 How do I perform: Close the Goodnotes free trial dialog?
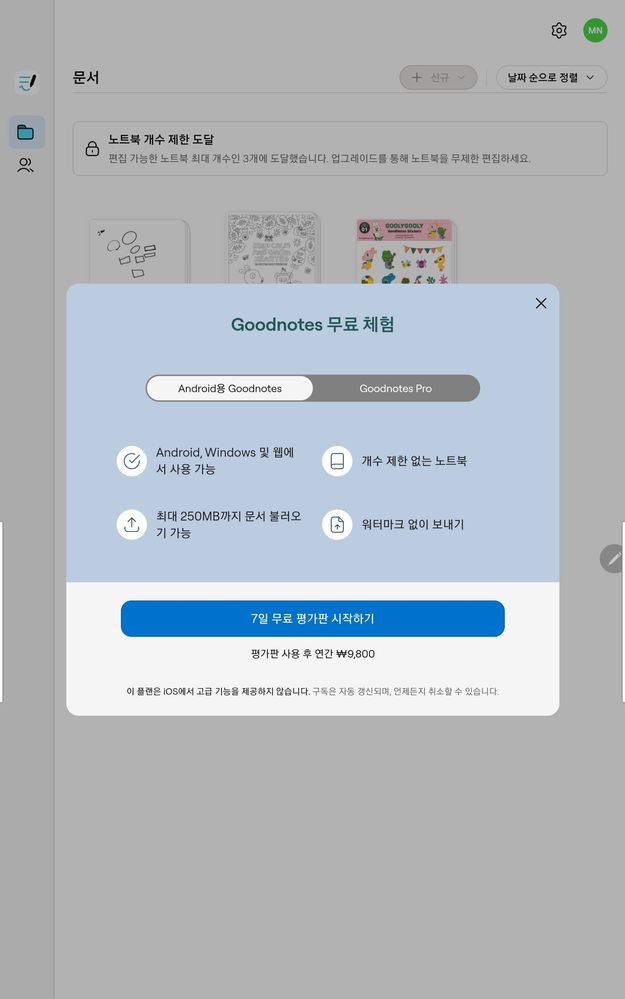point(541,303)
